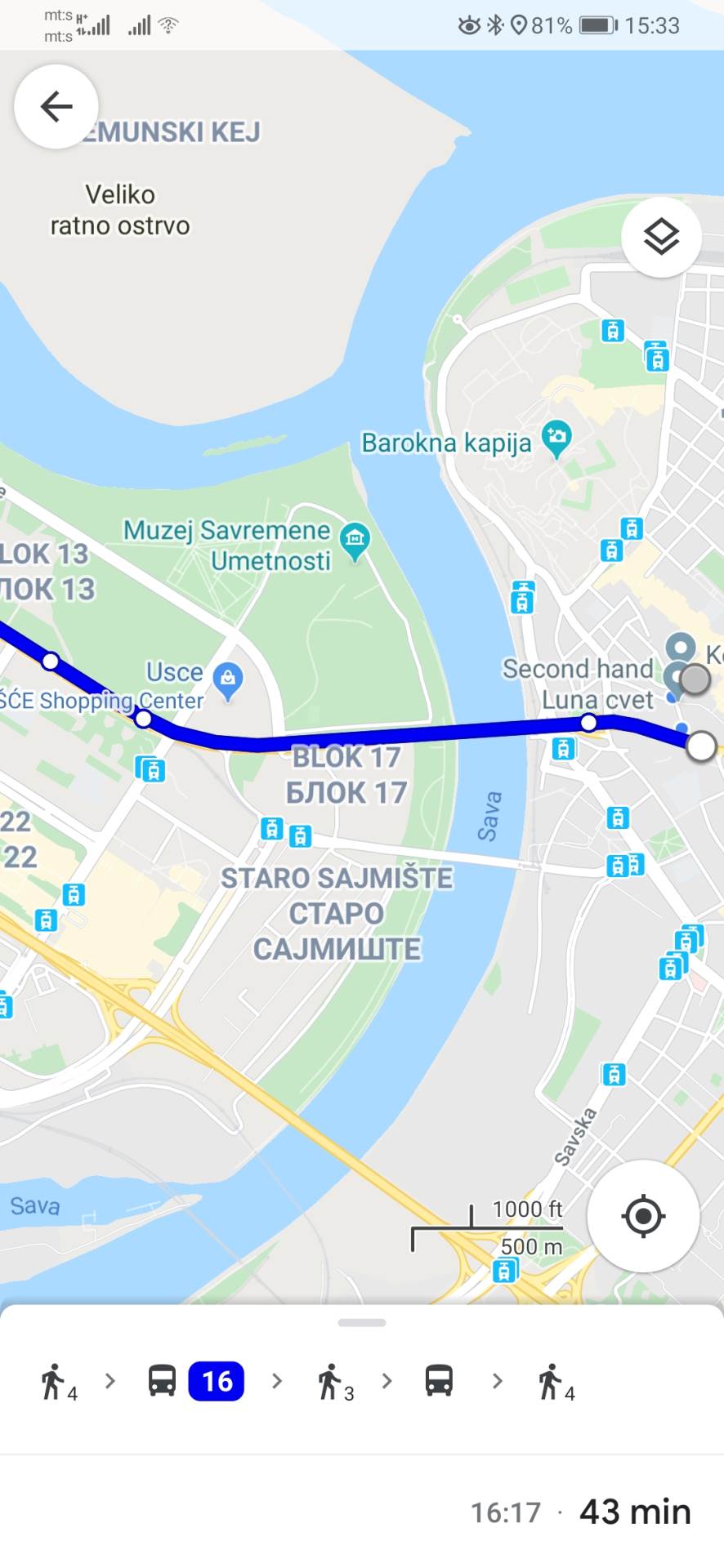Select the bus stop icon beside Luna cvet
The image size is (724, 1568).
(563, 748)
